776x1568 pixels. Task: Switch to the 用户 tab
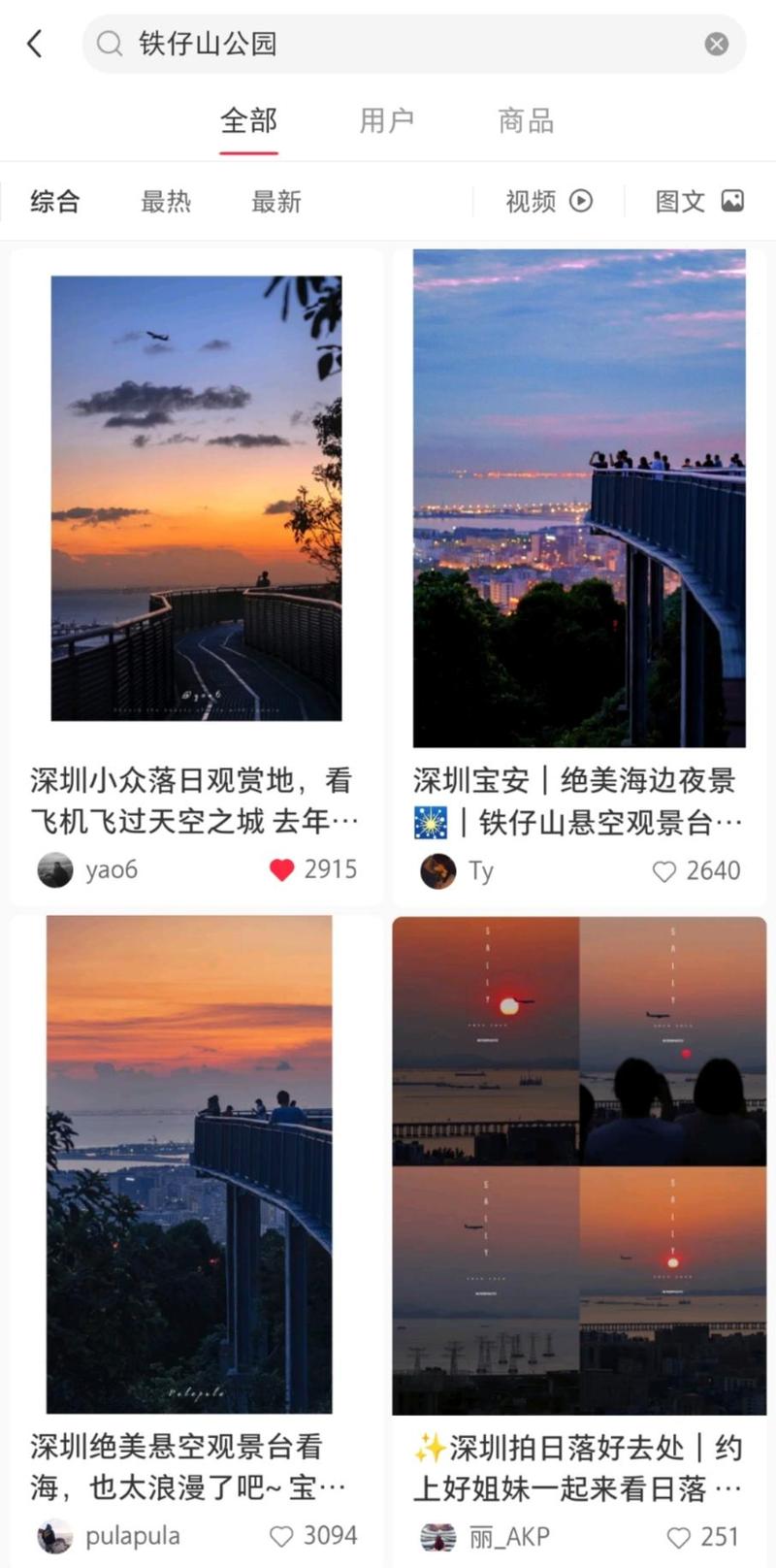point(386,121)
